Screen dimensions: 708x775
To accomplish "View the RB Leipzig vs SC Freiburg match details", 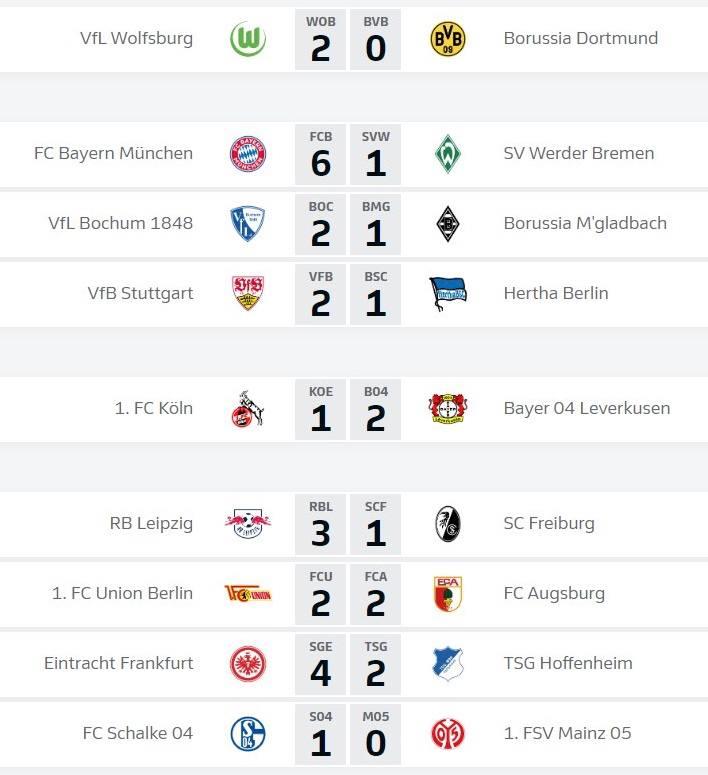I will point(348,524).
